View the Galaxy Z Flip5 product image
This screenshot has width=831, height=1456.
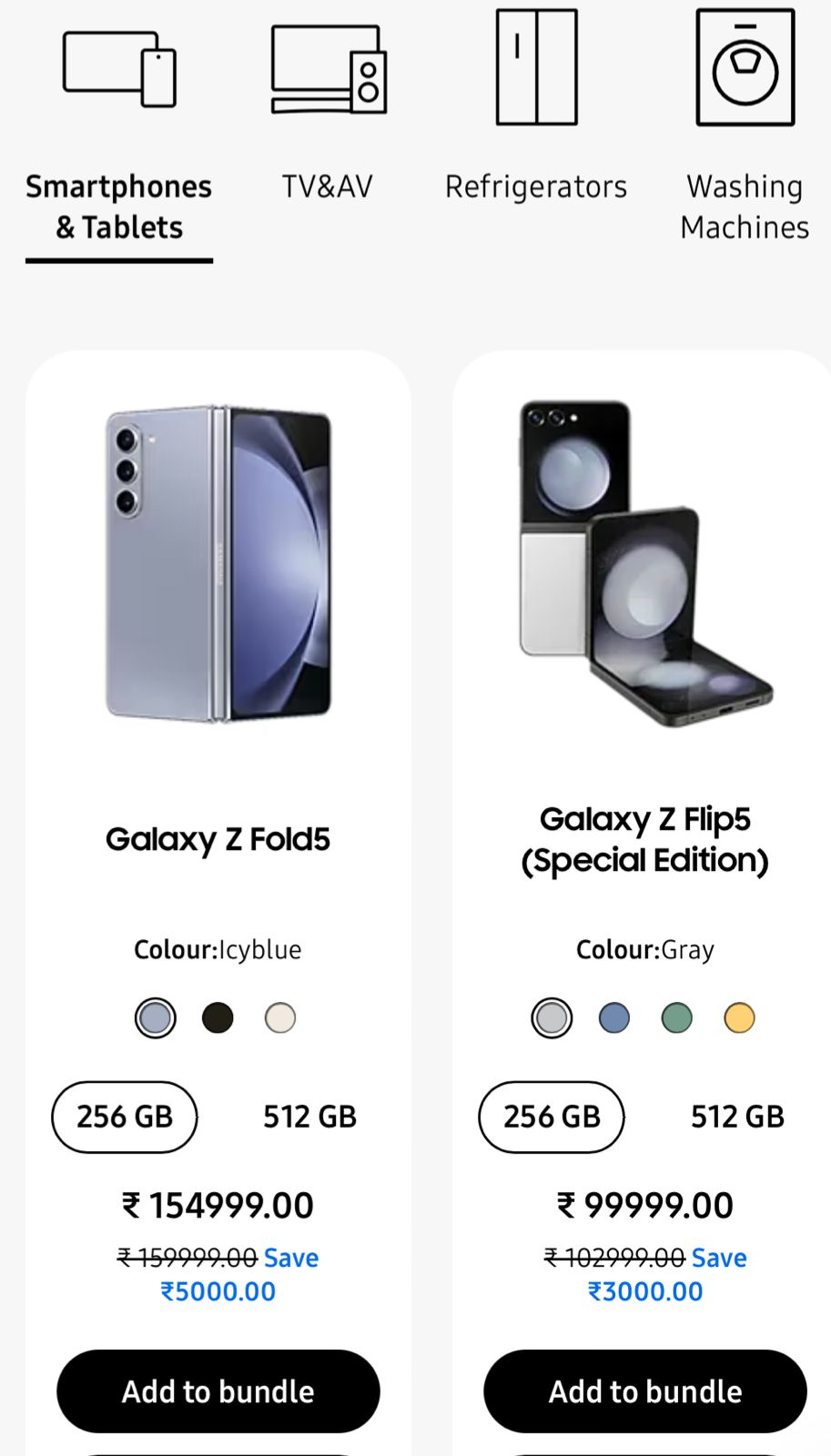coord(645,564)
